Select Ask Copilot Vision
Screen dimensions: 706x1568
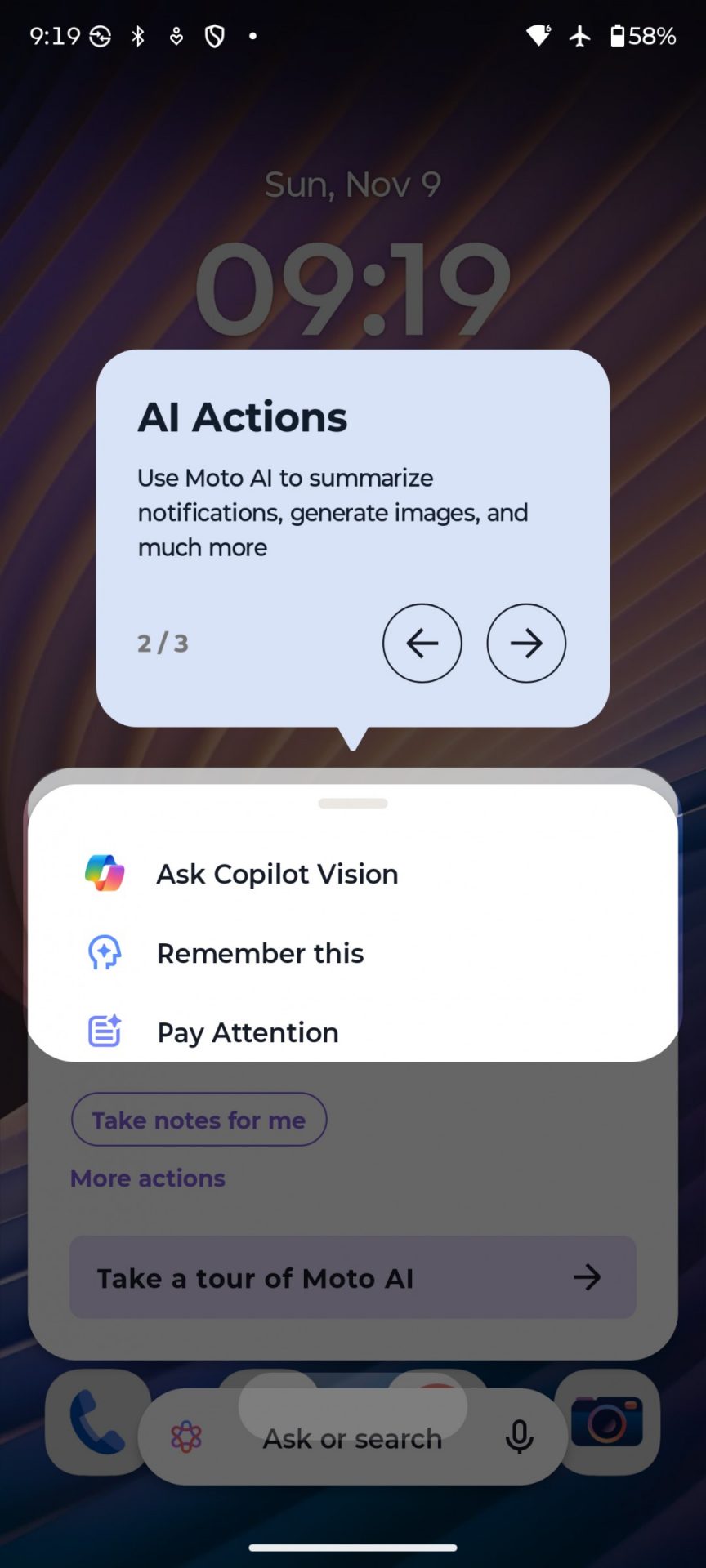[276, 874]
